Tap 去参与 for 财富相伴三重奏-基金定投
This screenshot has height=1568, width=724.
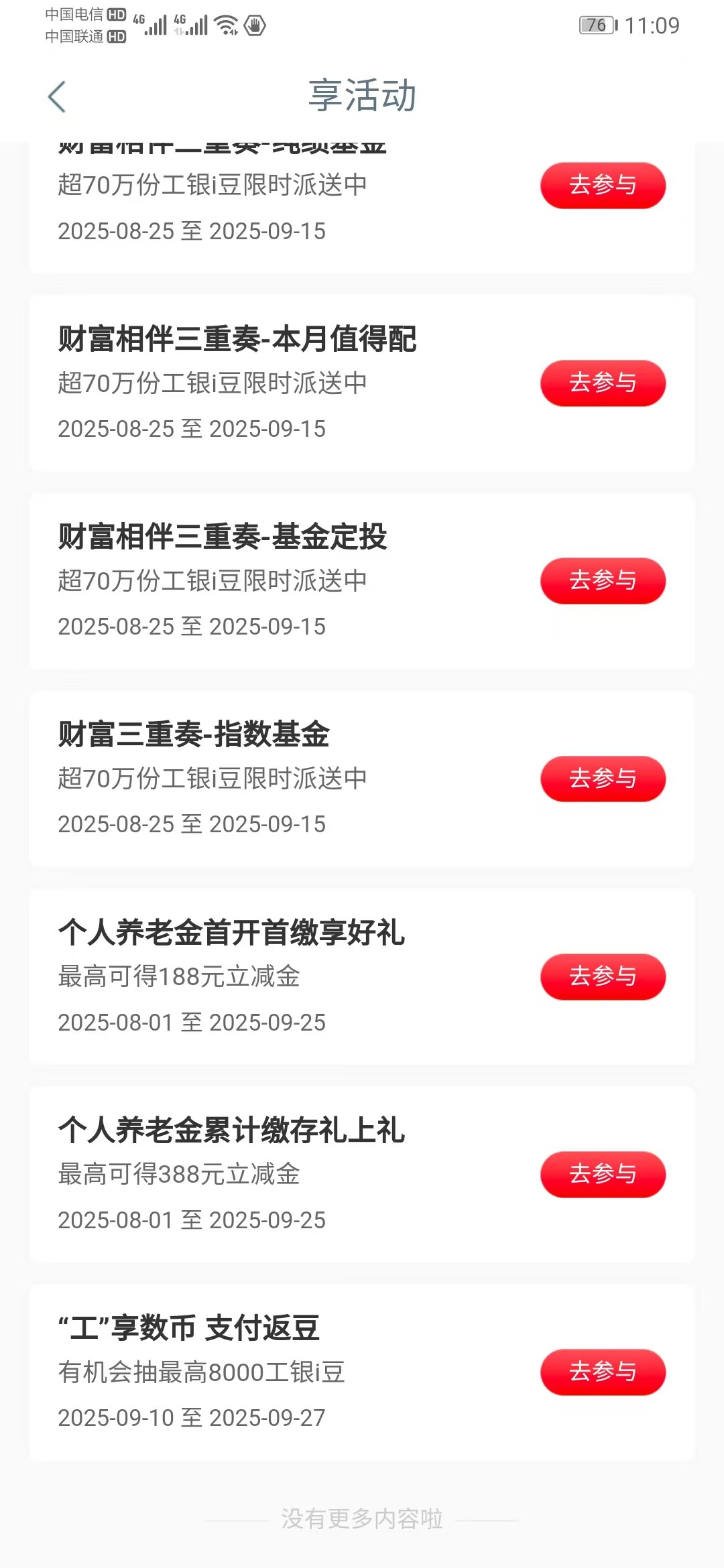pos(603,580)
